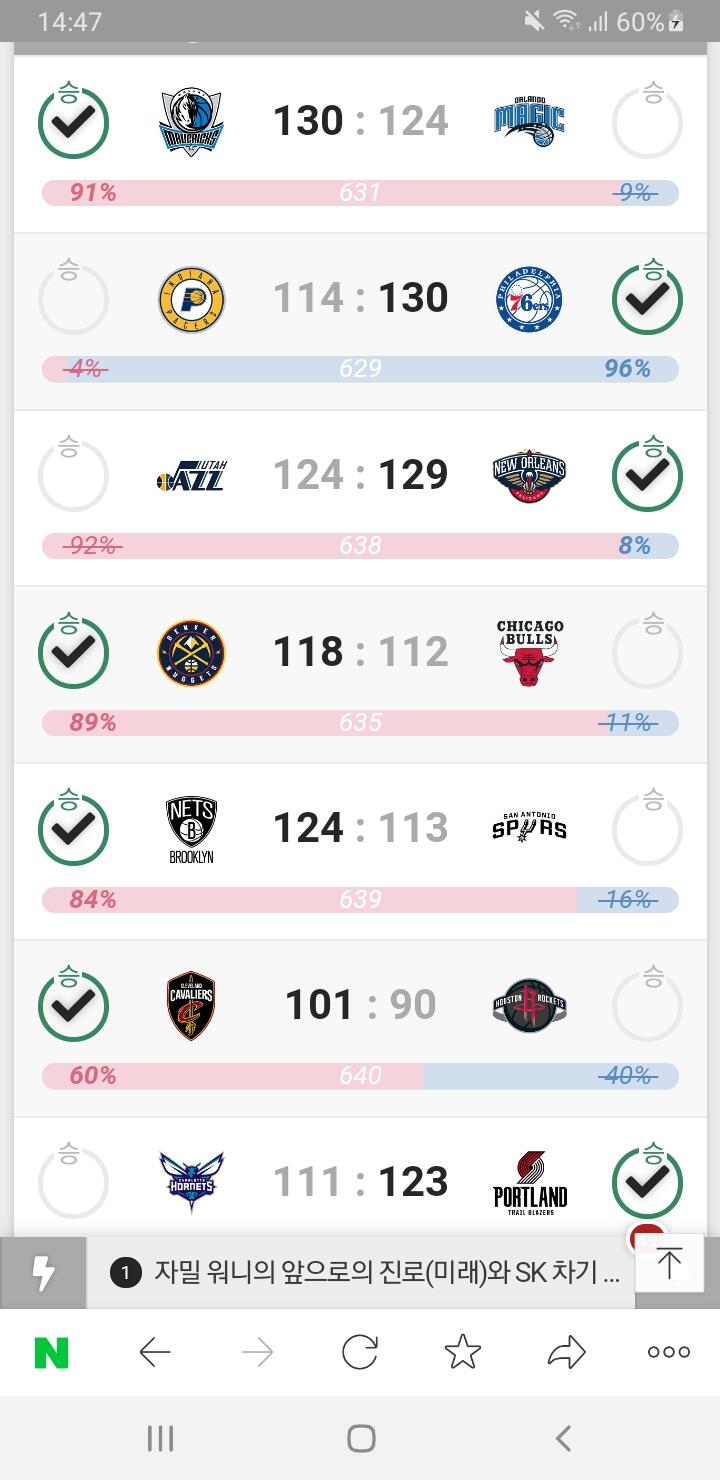Screen dimensions: 720x1480
Task: Pick Philadelphia 76ers to win
Action: [x=647, y=298]
